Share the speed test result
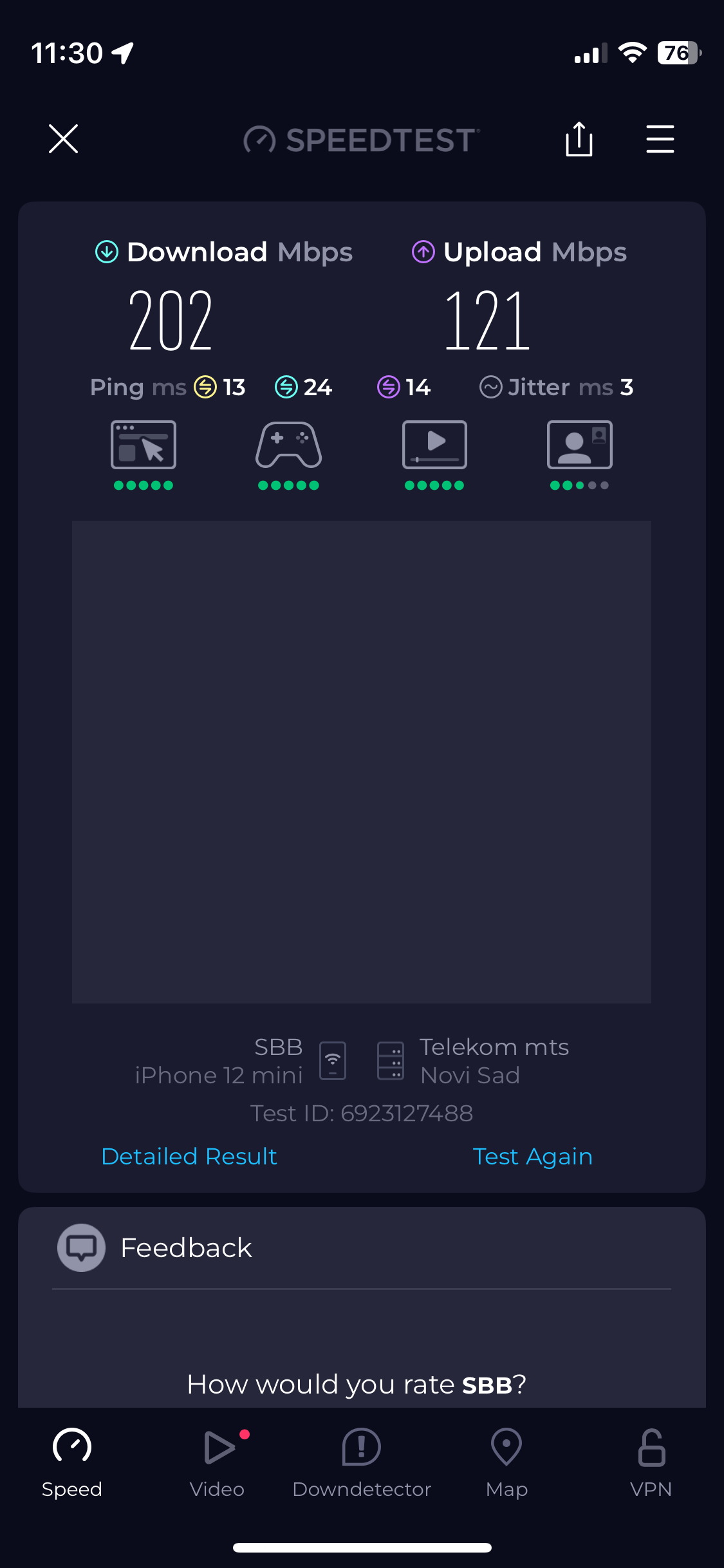The width and height of the screenshot is (724, 1568). pos(579,139)
